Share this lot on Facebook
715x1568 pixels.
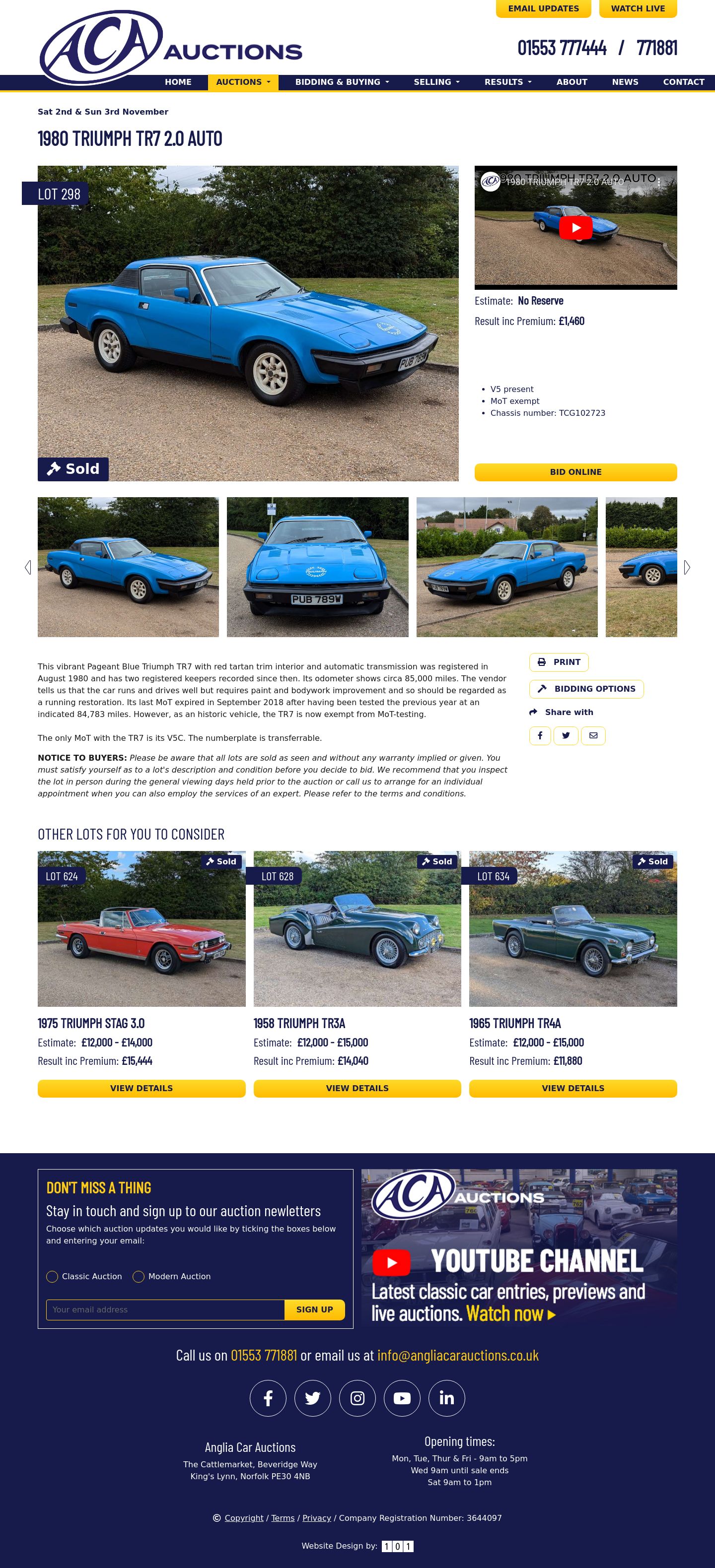[x=540, y=736]
